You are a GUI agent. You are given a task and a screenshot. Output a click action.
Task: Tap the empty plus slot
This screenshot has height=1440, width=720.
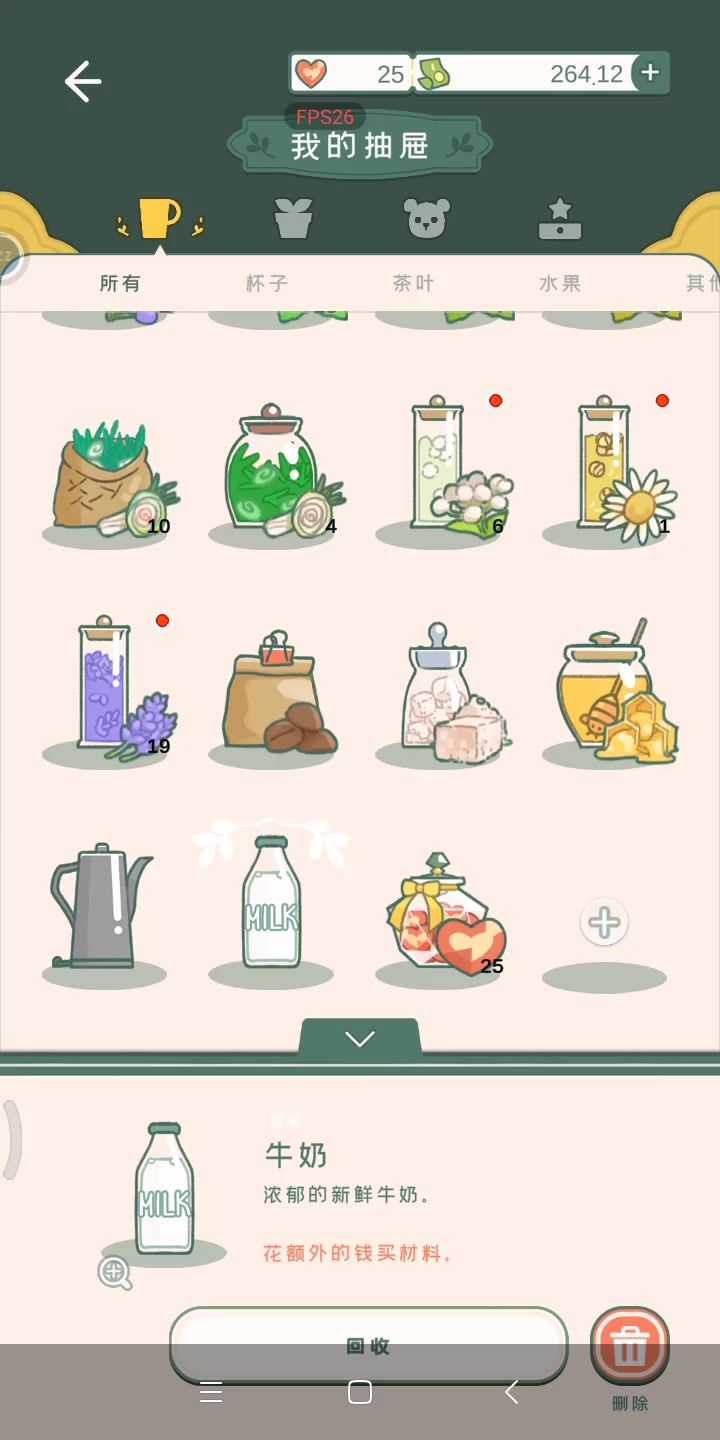pyautogui.click(x=604, y=923)
